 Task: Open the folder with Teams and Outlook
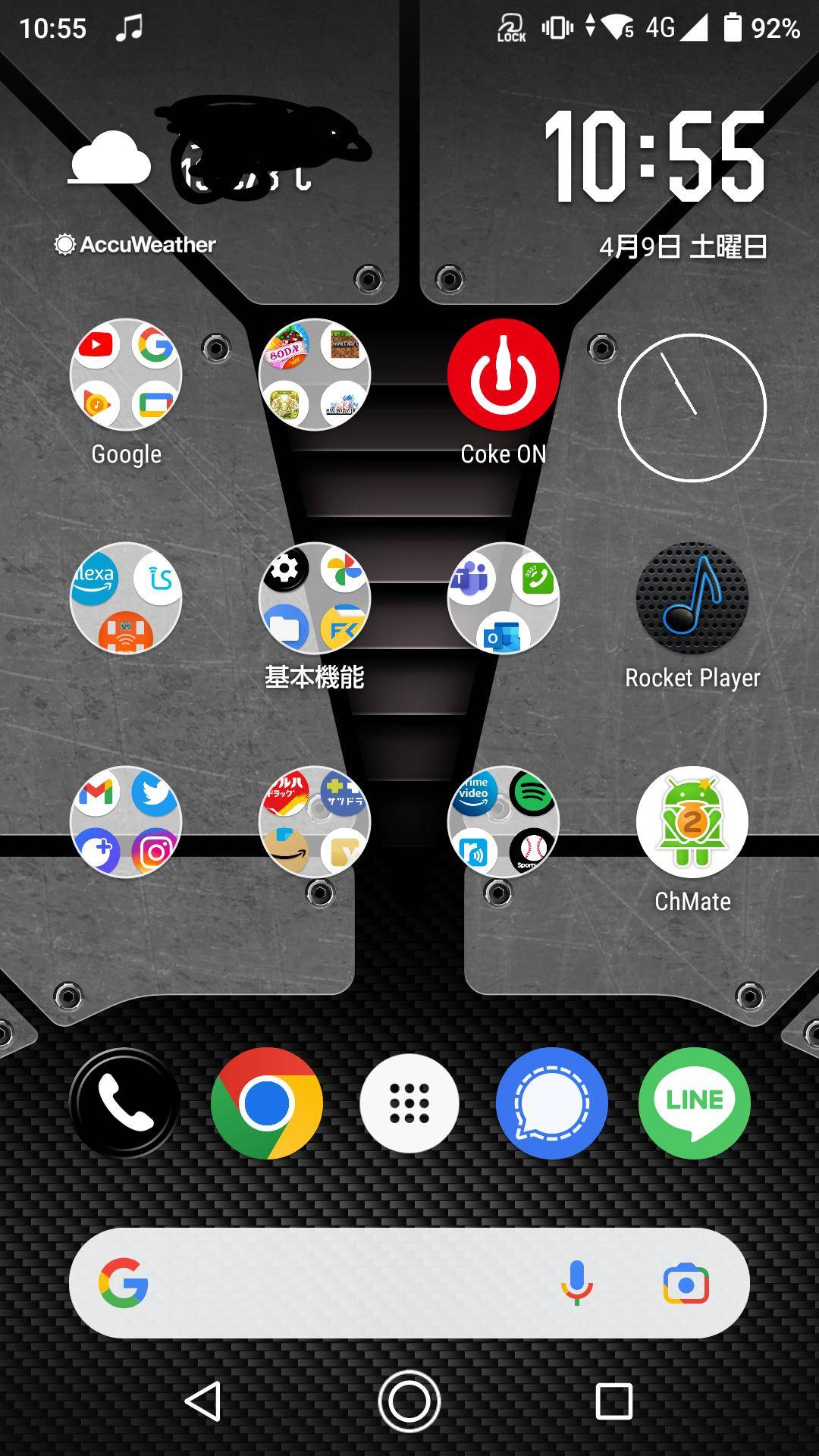(503, 598)
